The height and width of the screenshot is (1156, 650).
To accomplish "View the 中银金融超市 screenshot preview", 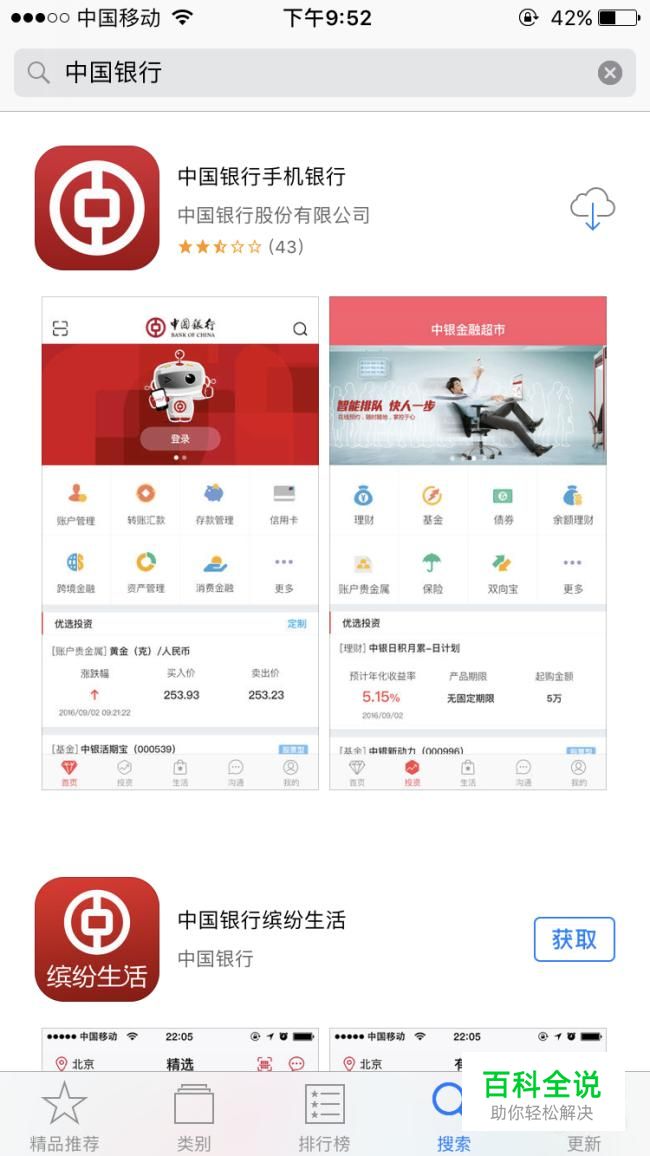I will click(x=468, y=543).
